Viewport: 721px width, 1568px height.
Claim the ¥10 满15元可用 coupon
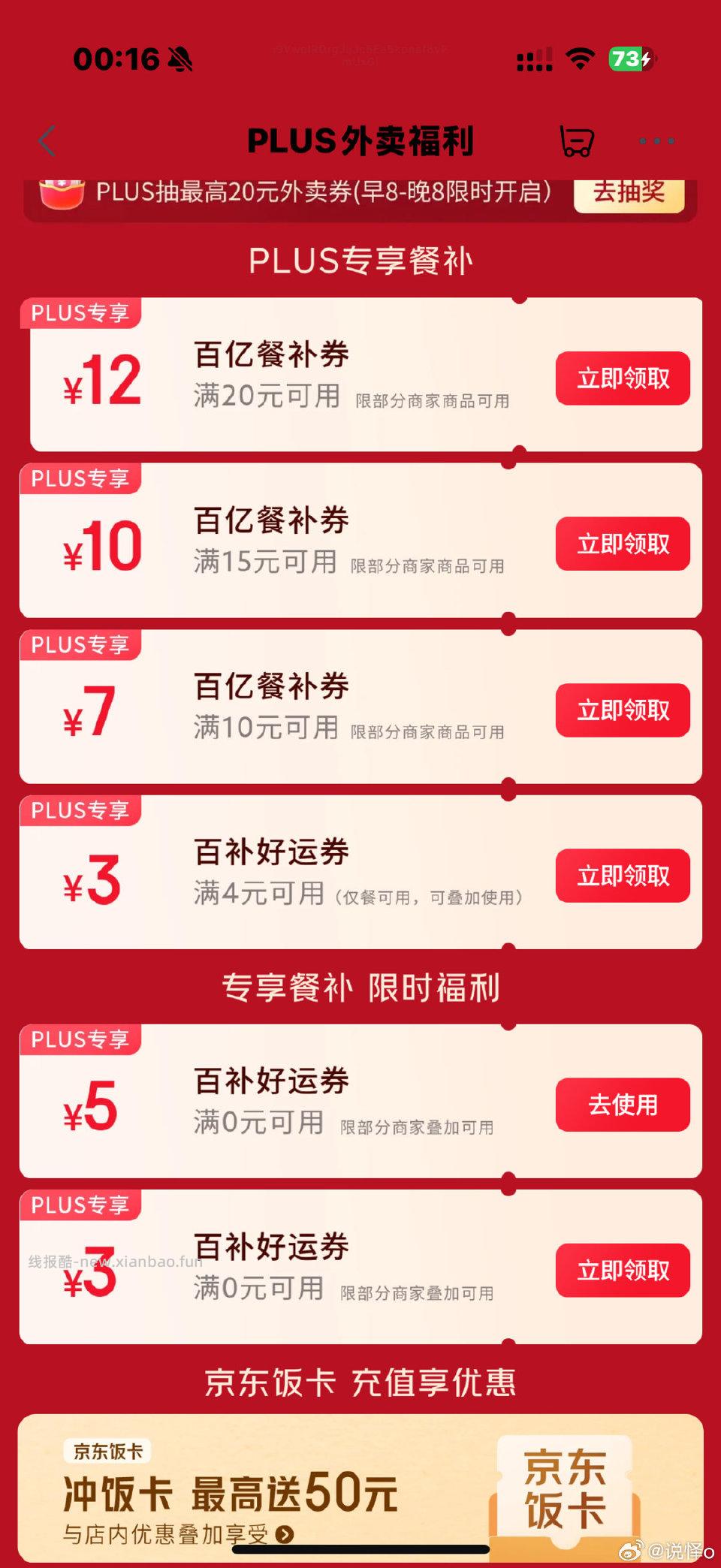(x=622, y=544)
